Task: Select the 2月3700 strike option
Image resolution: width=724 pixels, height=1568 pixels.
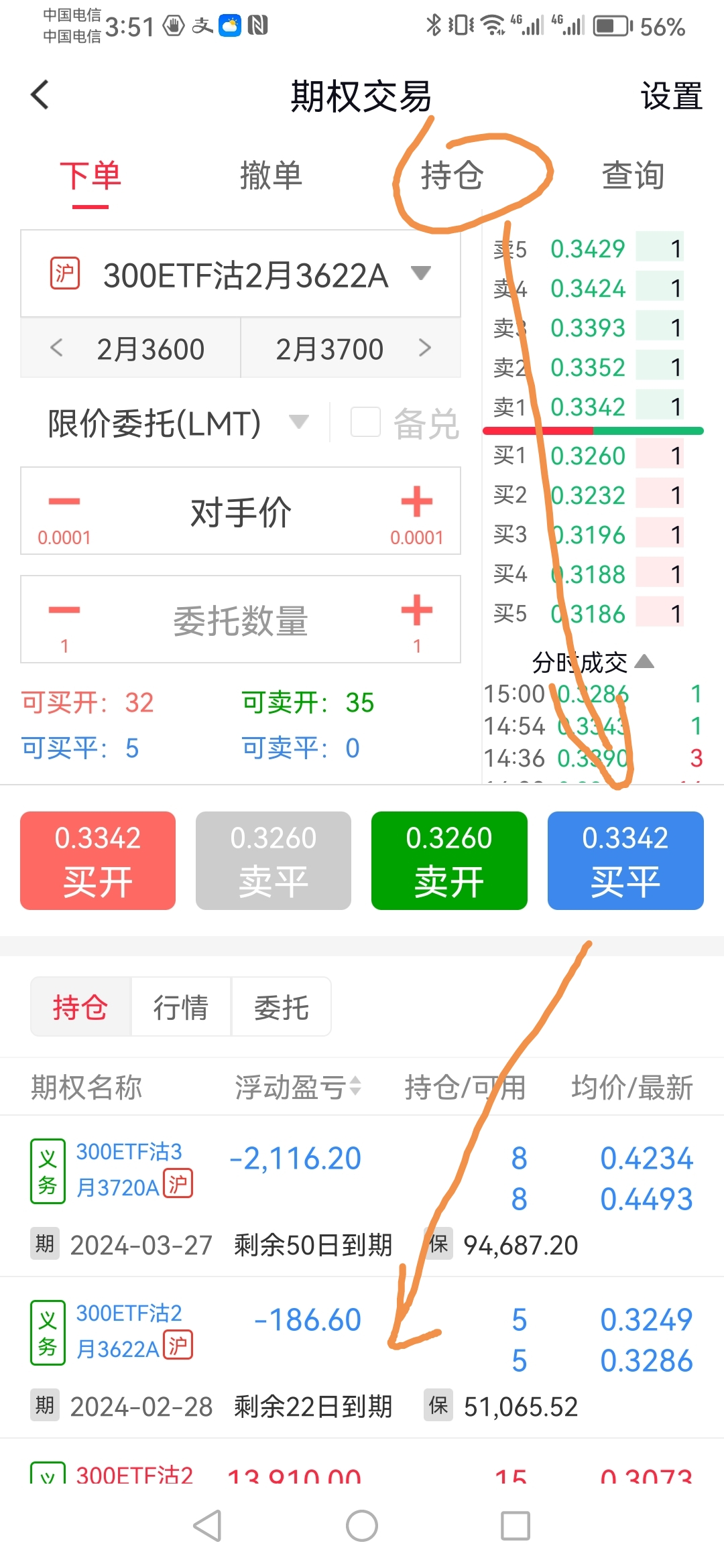Action: (x=329, y=349)
